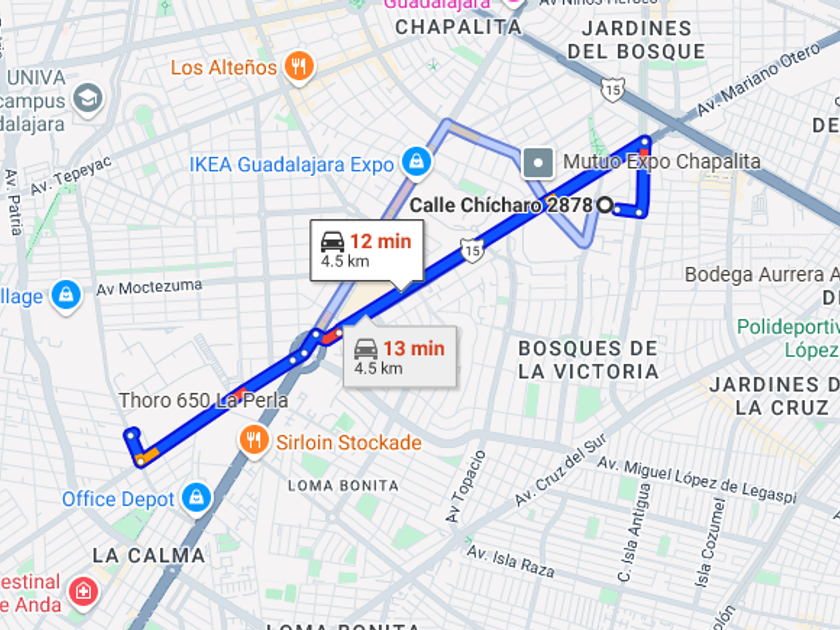The image size is (840, 630).
Task: Choose the alternate 13 min route
Action: (x=400, y=356)
